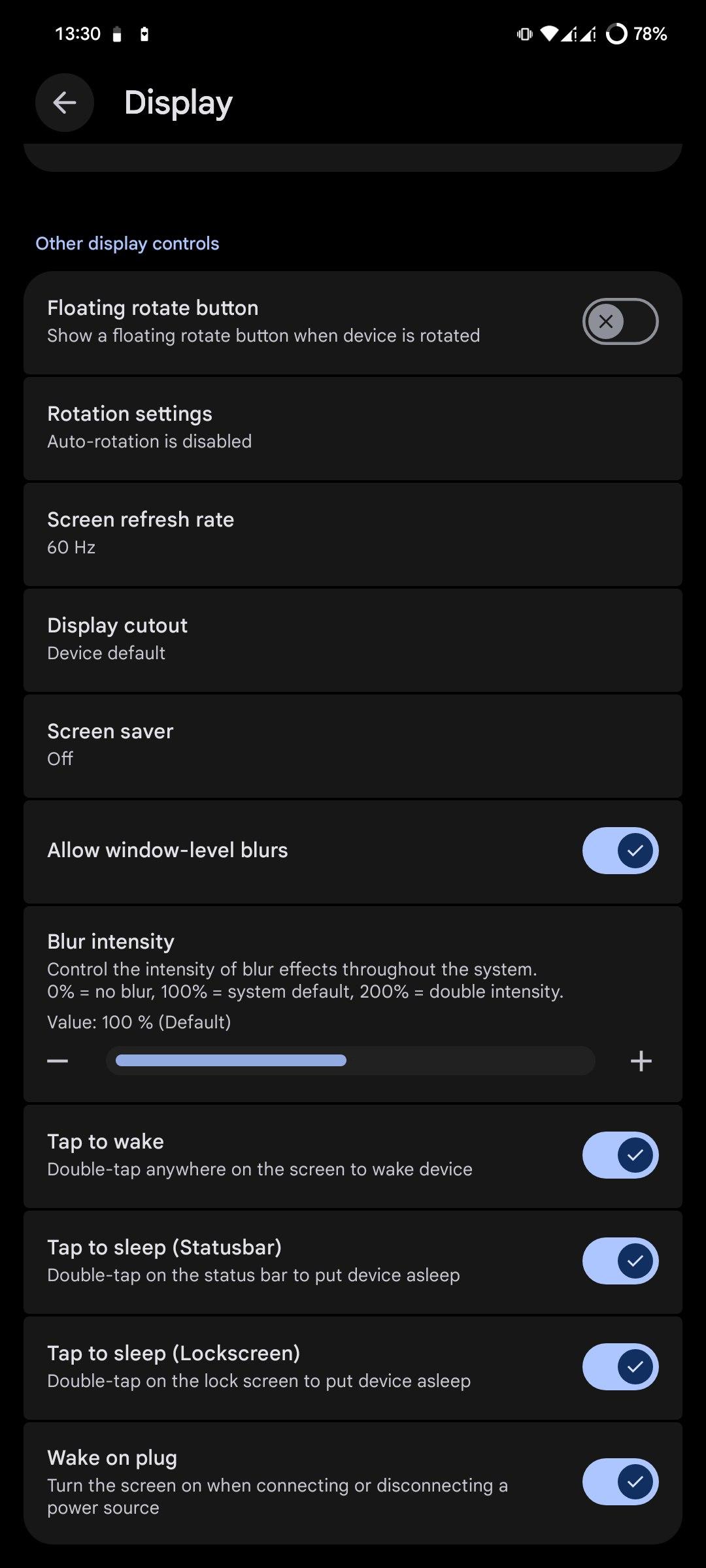The height and width of the screenshot is (1568, 706).
Task: Switch off Tap to sleep (Lockscreen)
Action: tap(620, 1367)
